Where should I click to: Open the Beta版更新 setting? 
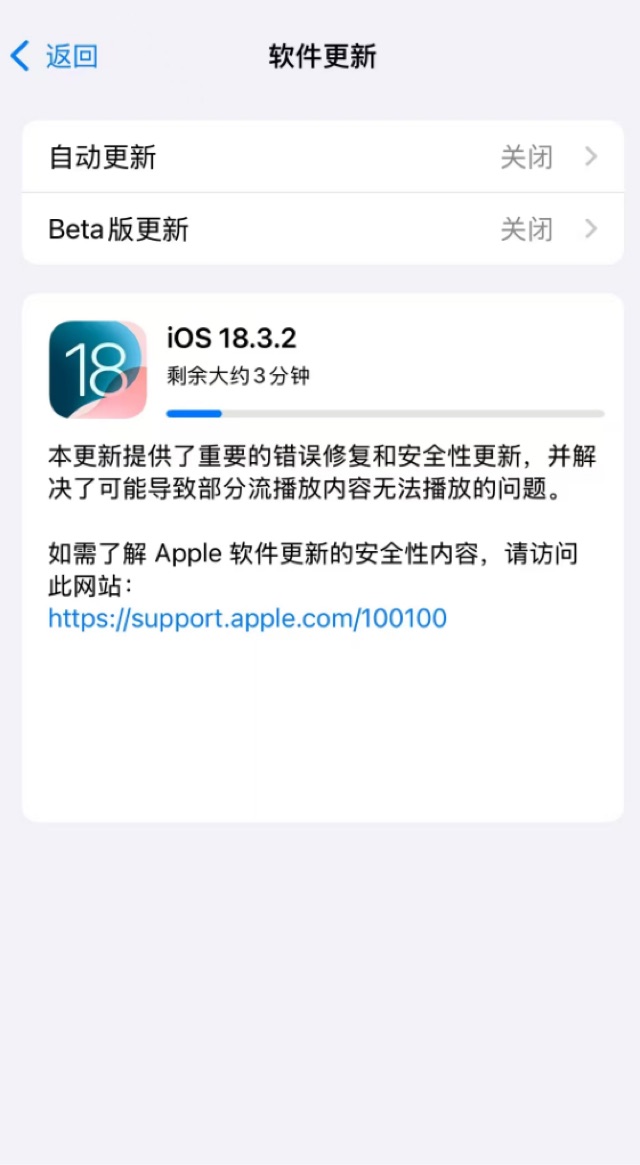[323, 229]
